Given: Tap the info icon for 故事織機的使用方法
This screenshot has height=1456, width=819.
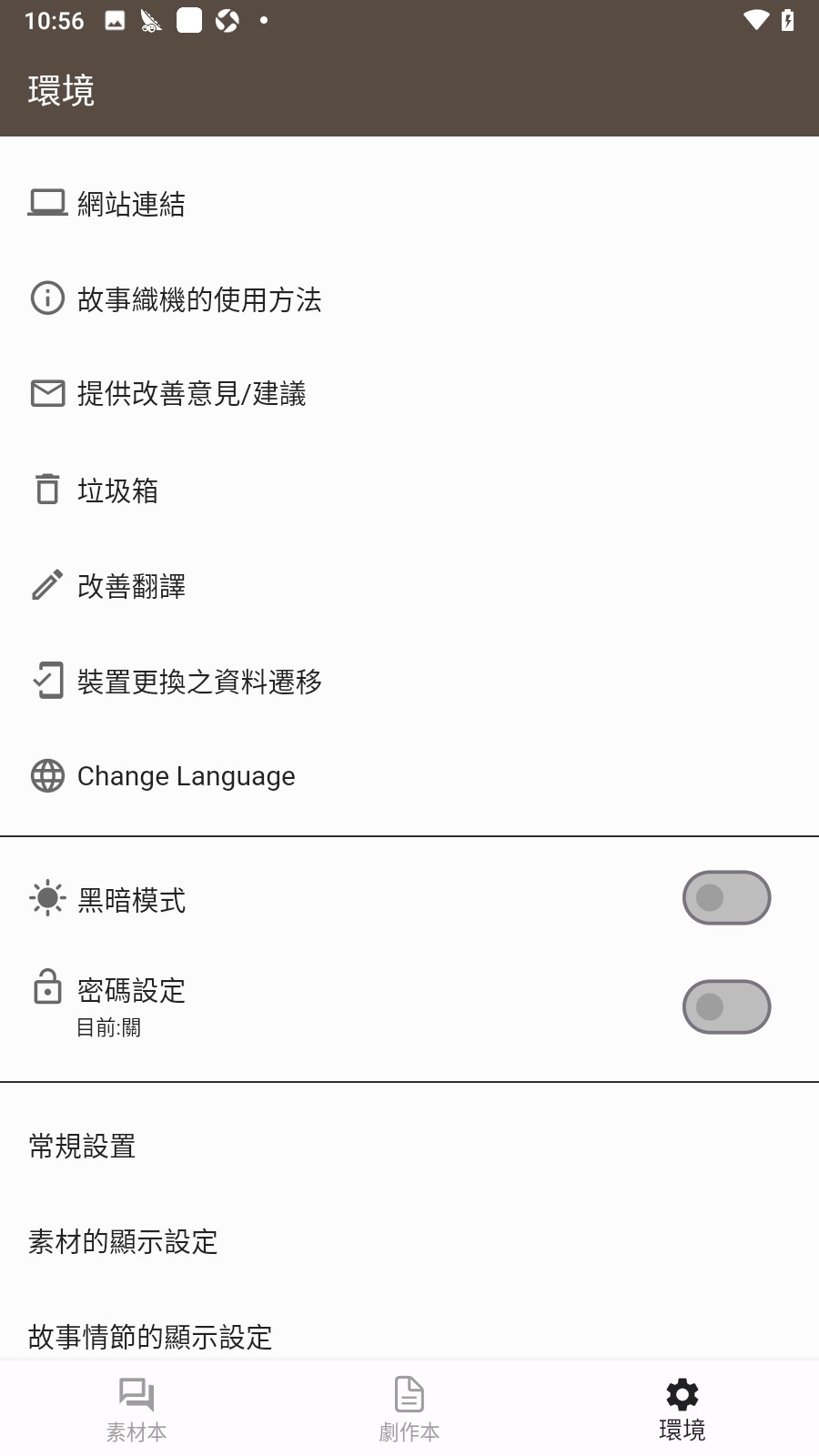Looking at the screenshot, I should pyautogui.click(x=46, y=298).
